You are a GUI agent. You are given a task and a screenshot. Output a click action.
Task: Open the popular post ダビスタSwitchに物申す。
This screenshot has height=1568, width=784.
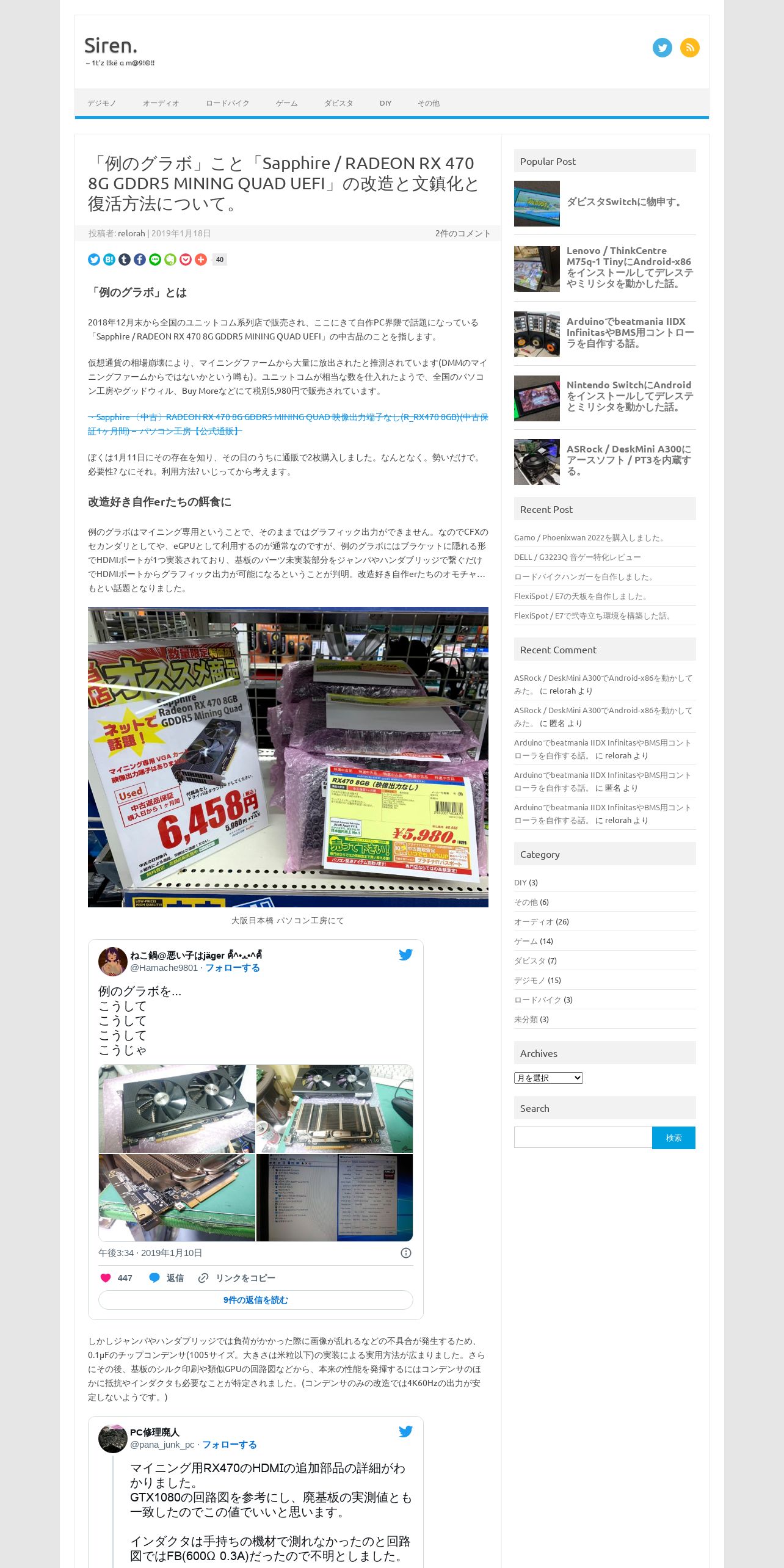pos(623,202)
